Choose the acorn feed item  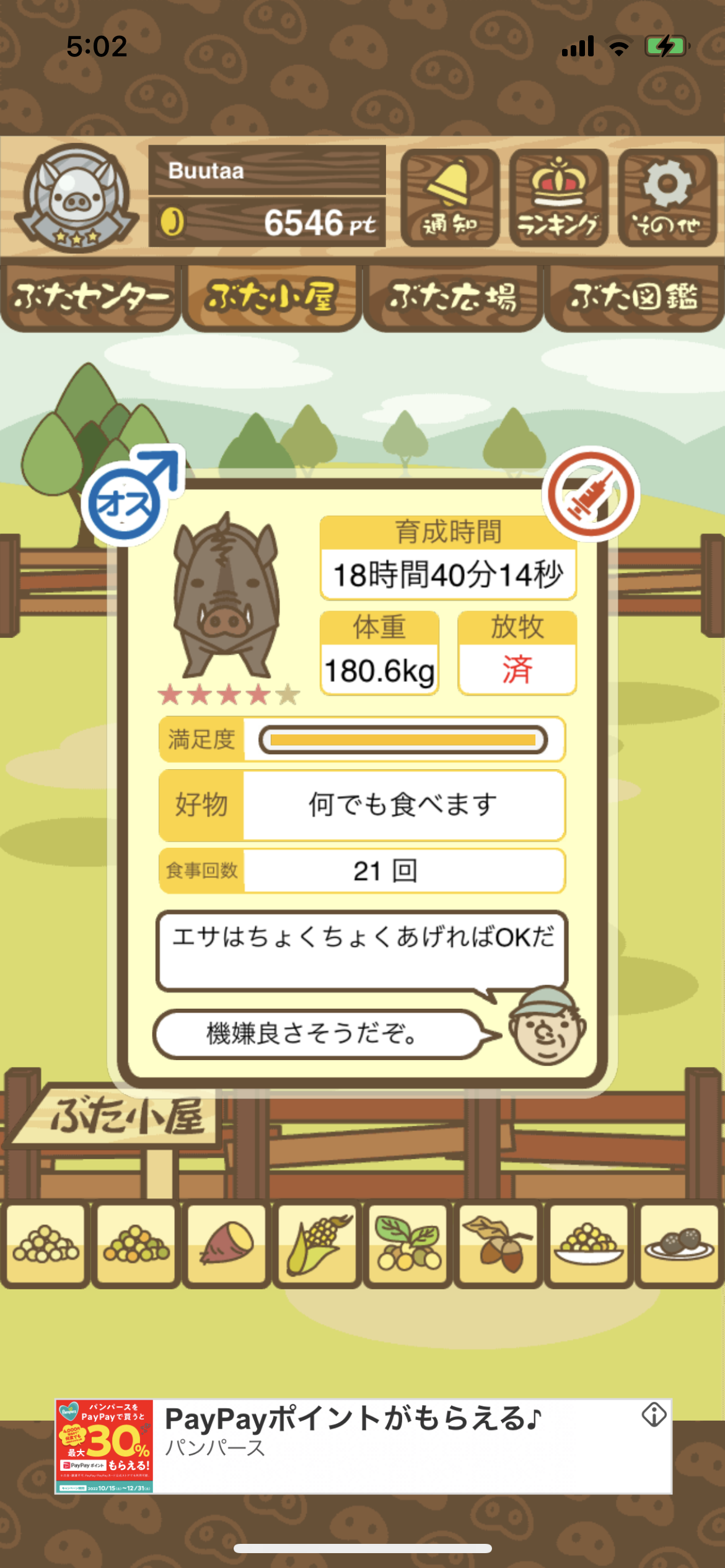(498, 1244)
